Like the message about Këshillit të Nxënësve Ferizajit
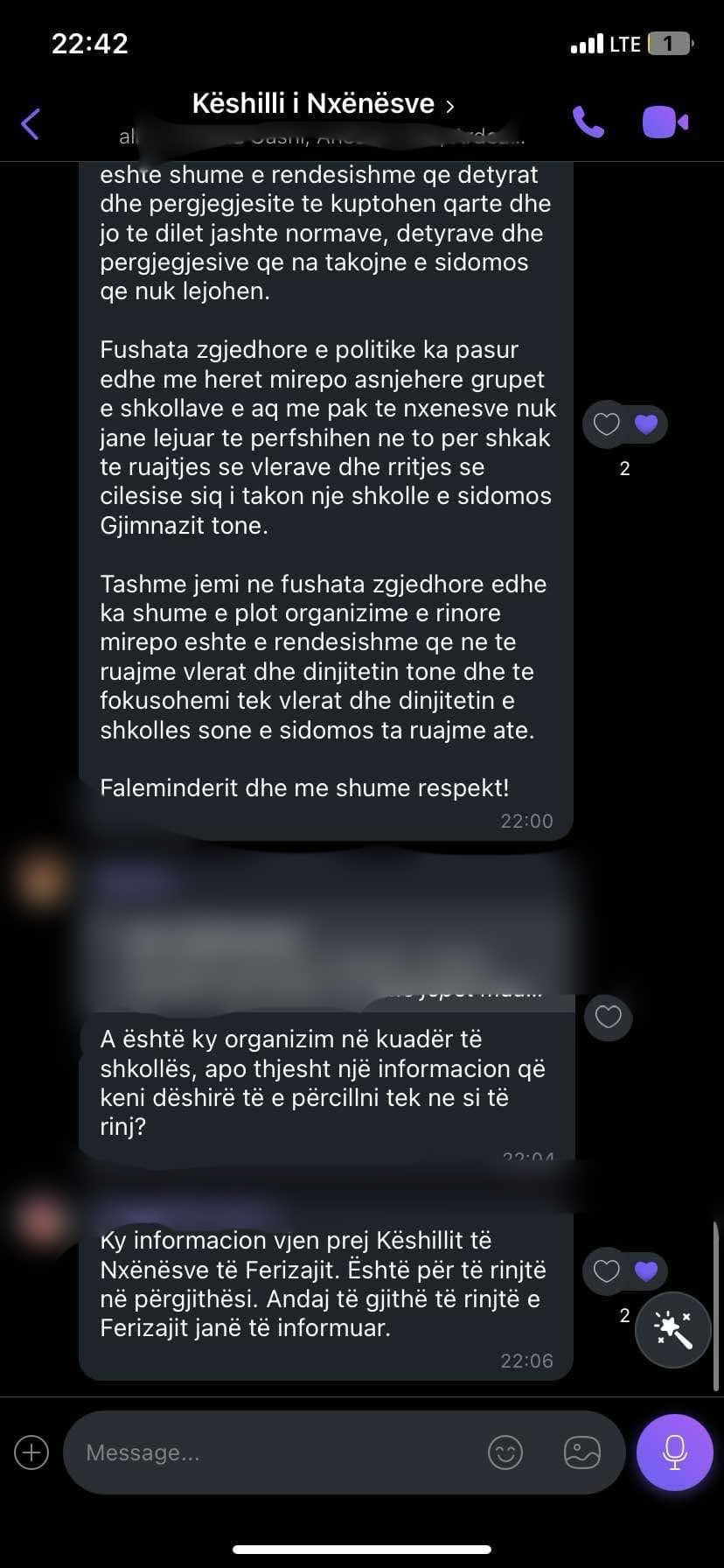 point(607,1270)
